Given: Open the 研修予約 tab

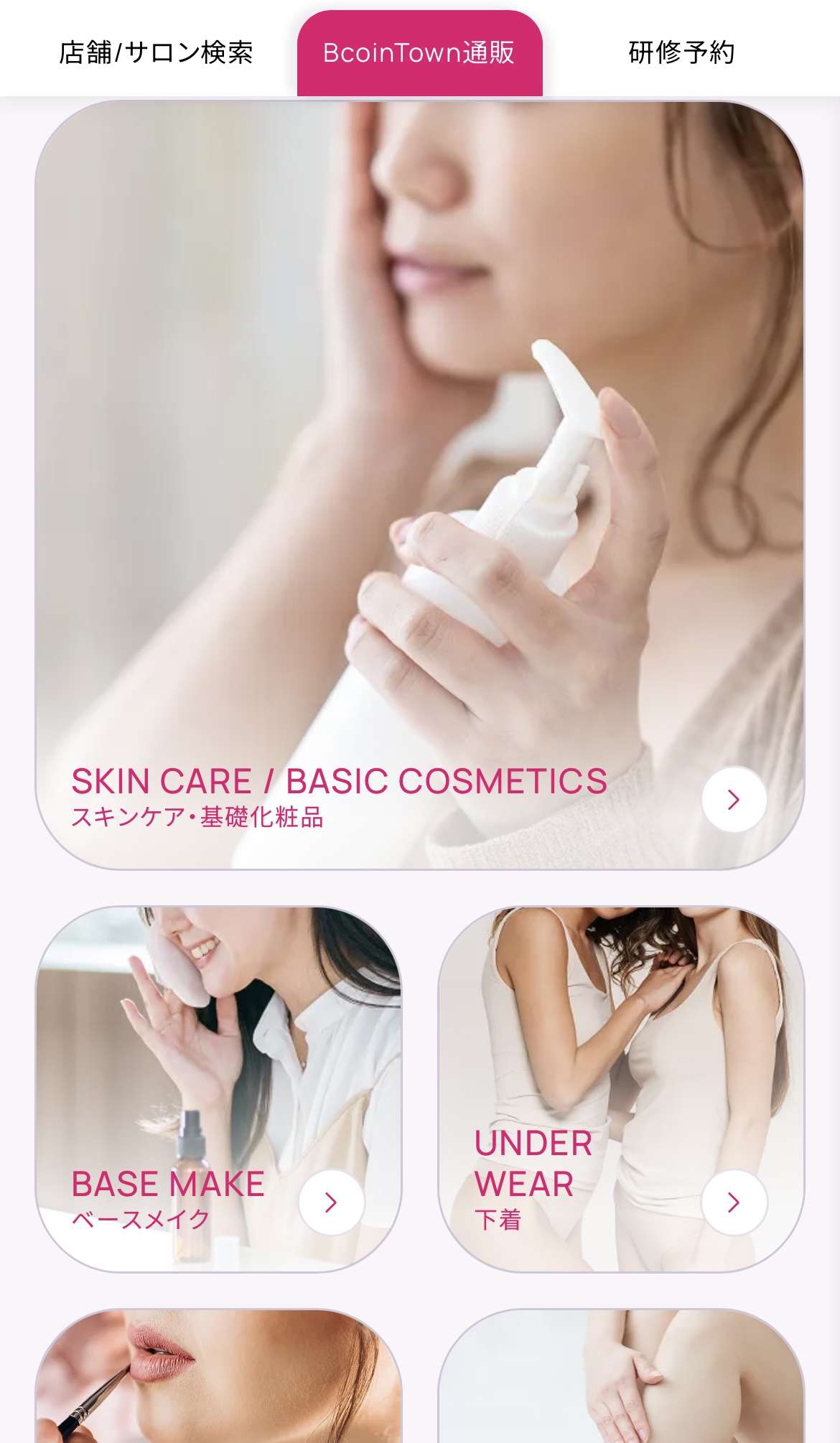Looking at the screenshot, I should 681,52.
